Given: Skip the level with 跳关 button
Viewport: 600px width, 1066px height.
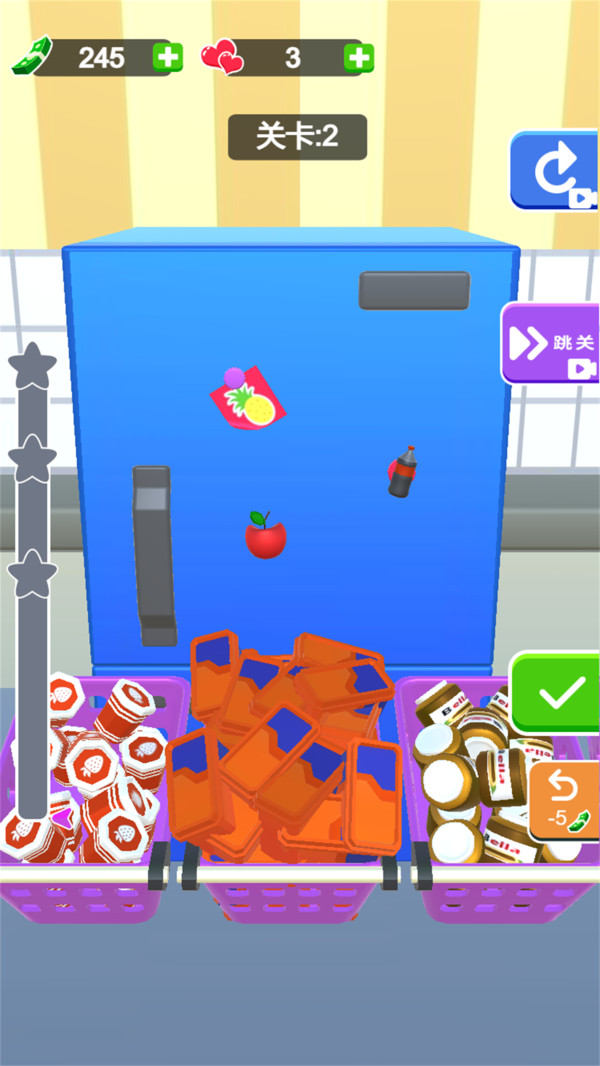Looking at the screenshot, I should tap(551, 344).
